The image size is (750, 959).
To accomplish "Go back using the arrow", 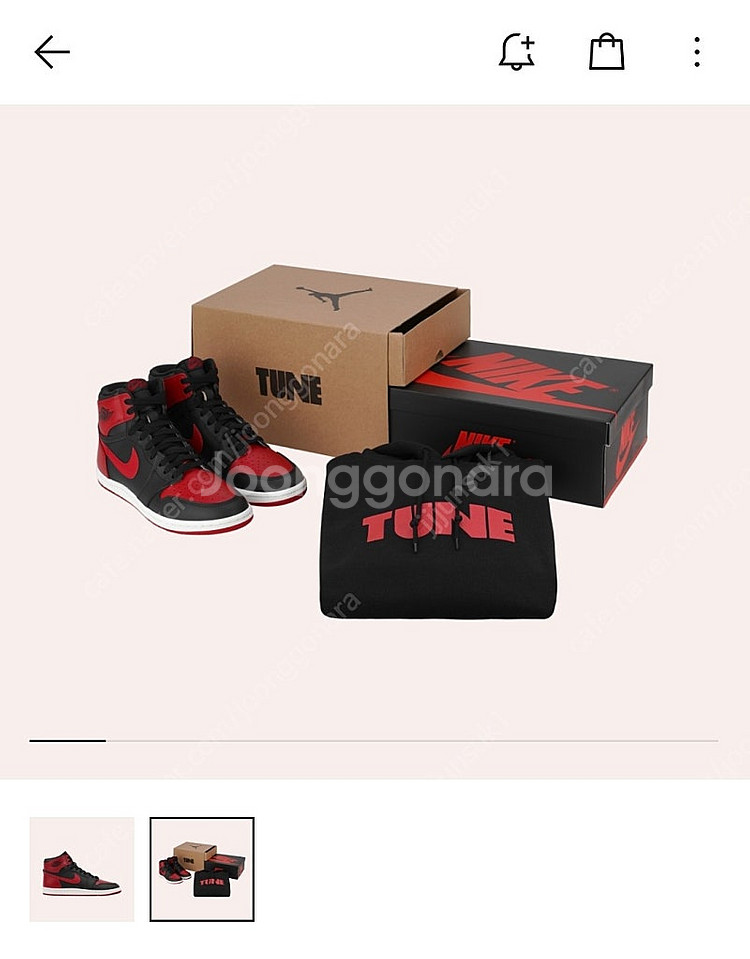I will tap(52, 52).
